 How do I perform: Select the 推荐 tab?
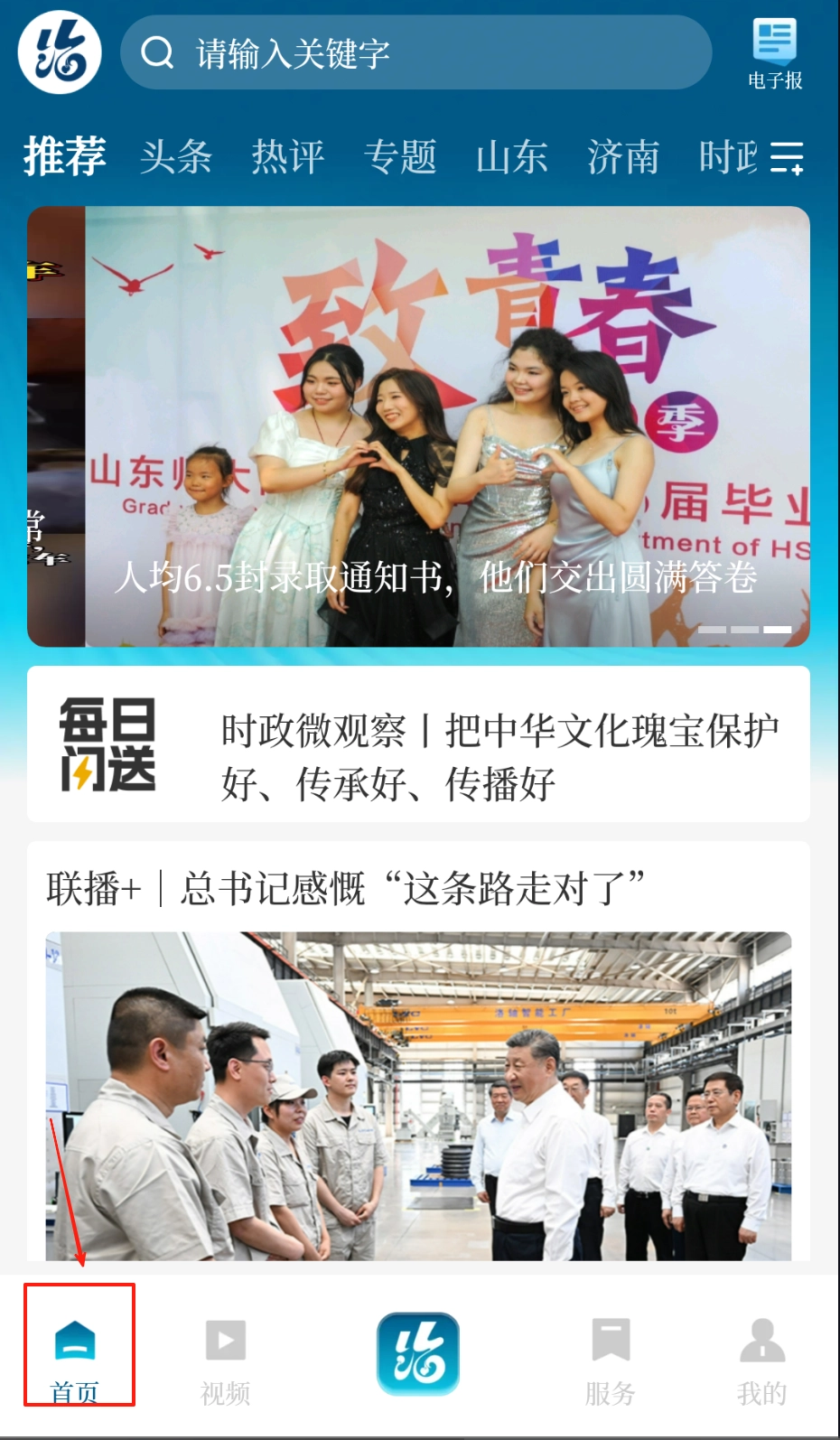65,157
